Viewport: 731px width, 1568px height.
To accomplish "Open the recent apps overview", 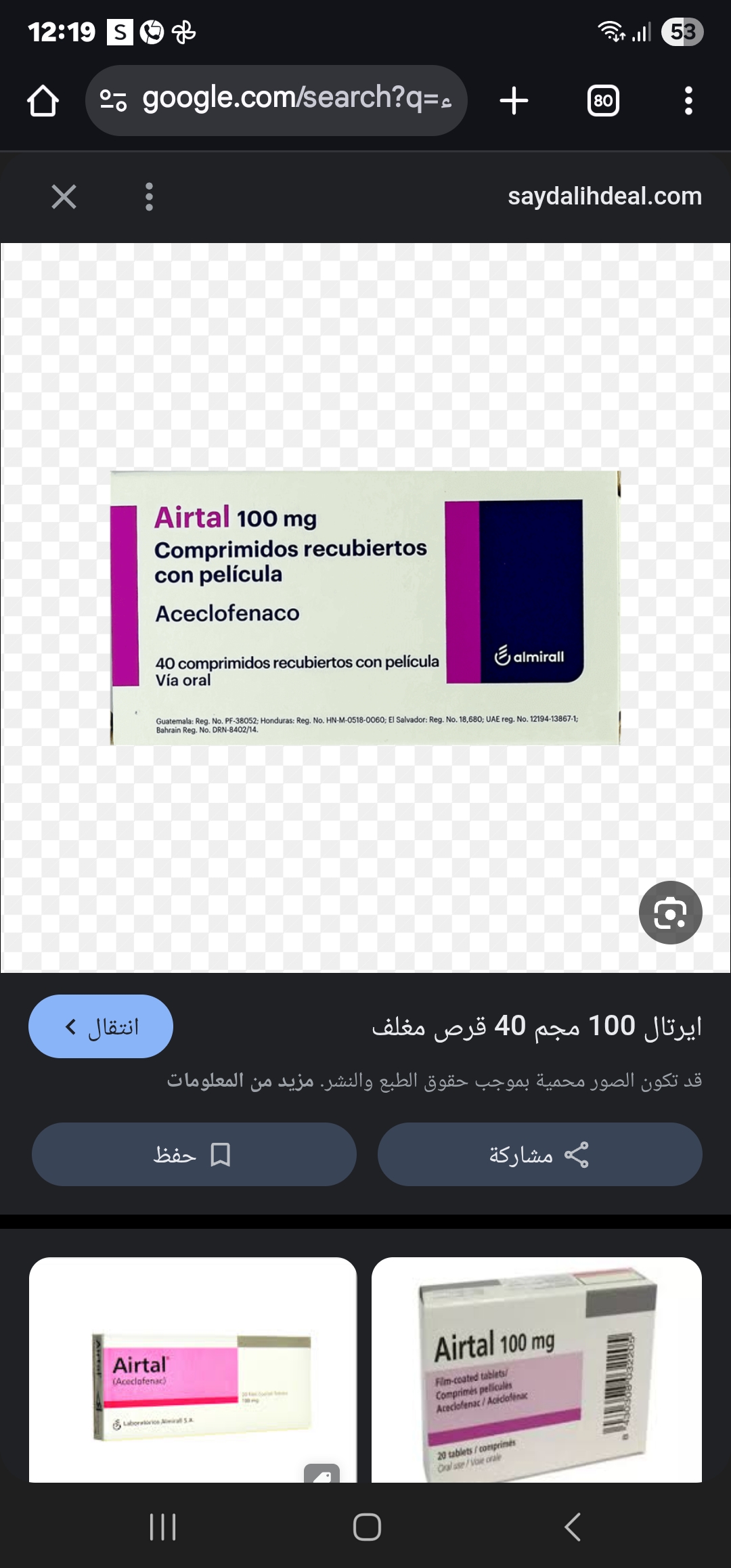I will click(162, 1527).
